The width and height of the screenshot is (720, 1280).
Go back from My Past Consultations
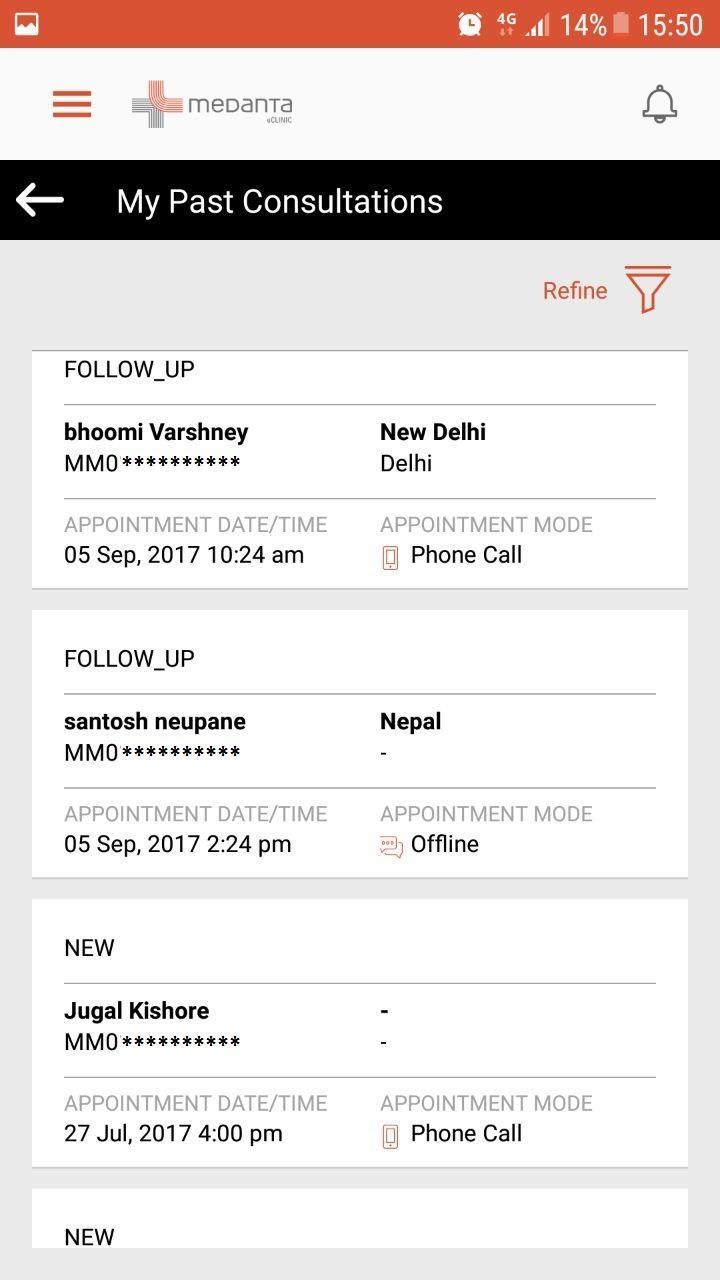(x=40, y=200)
